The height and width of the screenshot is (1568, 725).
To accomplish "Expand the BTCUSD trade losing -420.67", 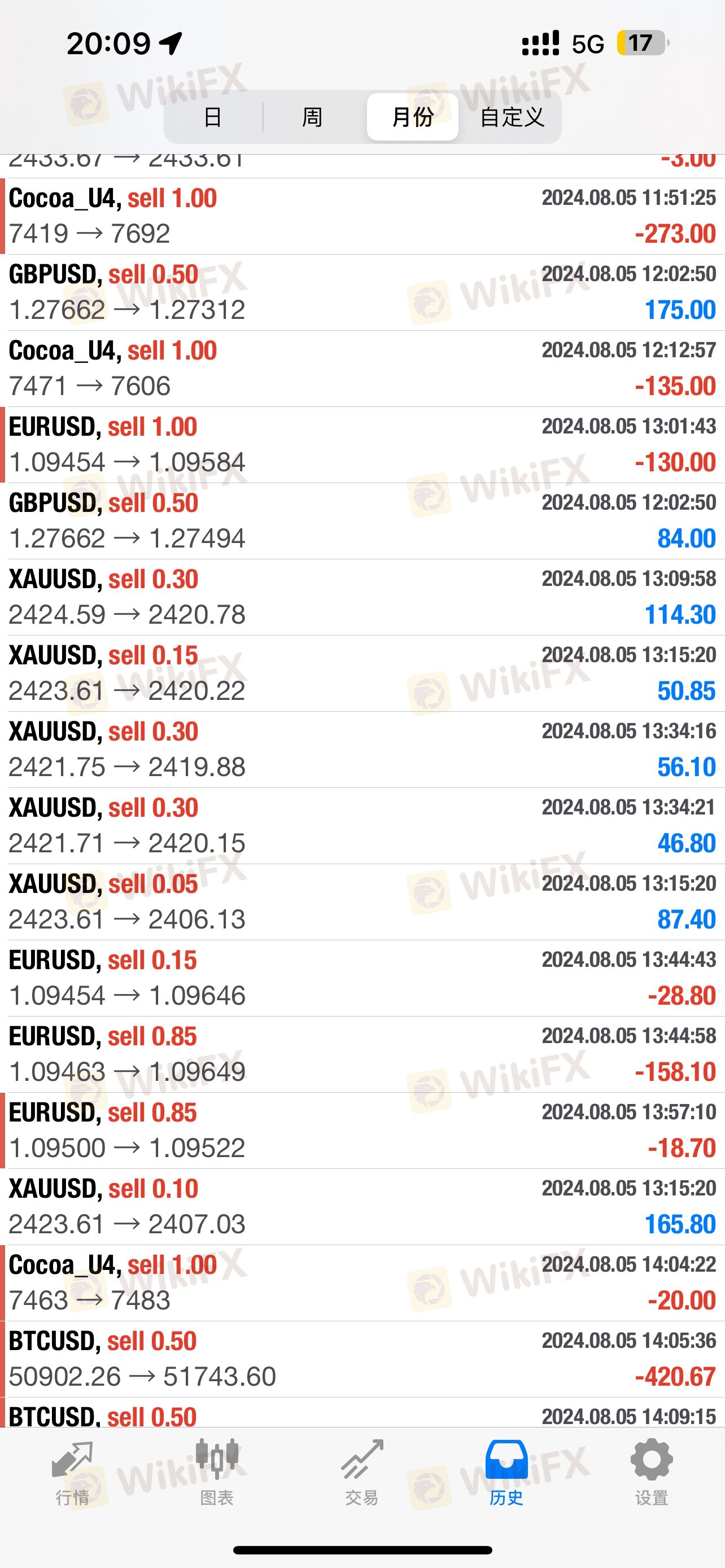I will 362,1359.
